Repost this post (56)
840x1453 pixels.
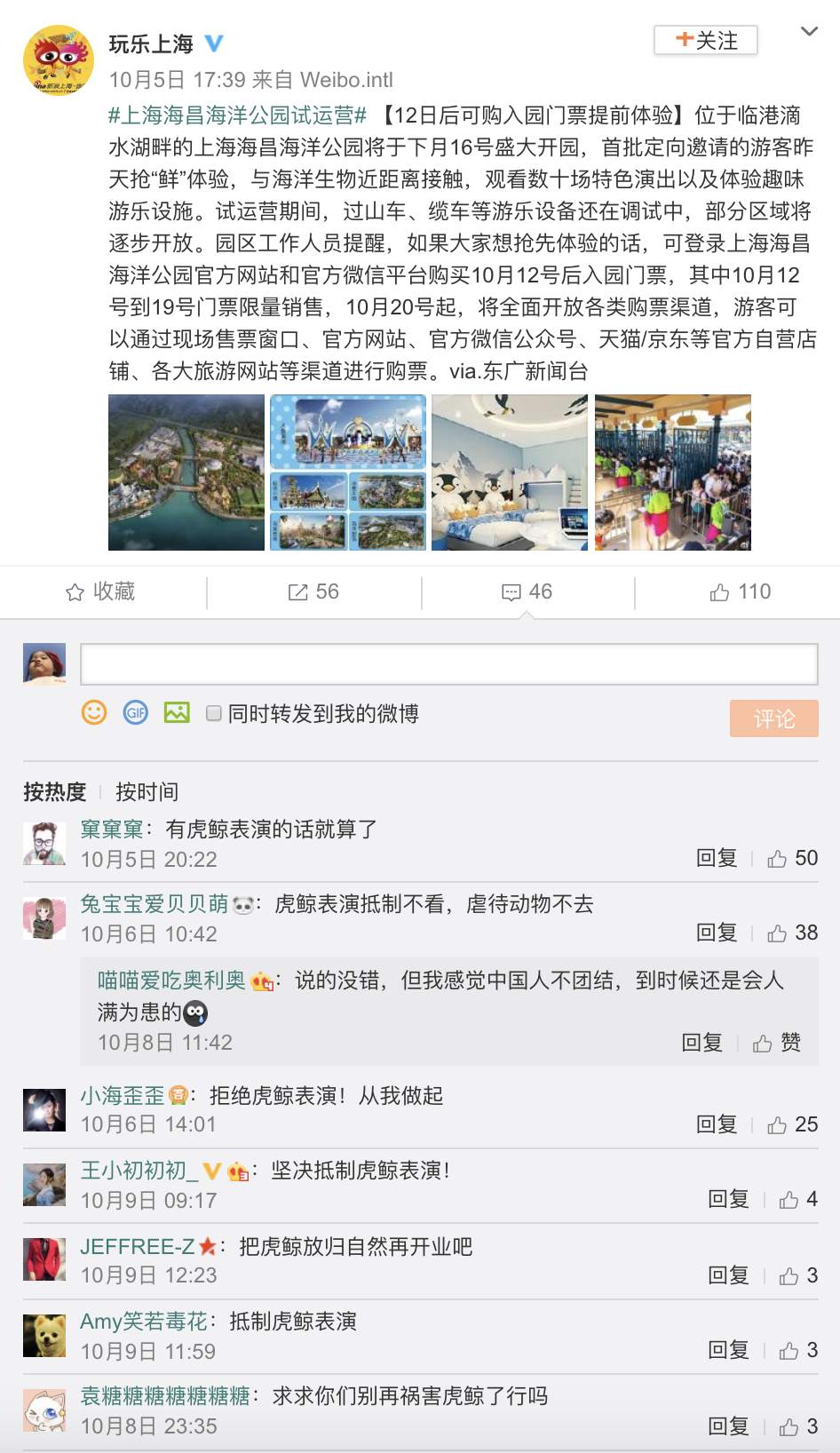coord(313,592)
